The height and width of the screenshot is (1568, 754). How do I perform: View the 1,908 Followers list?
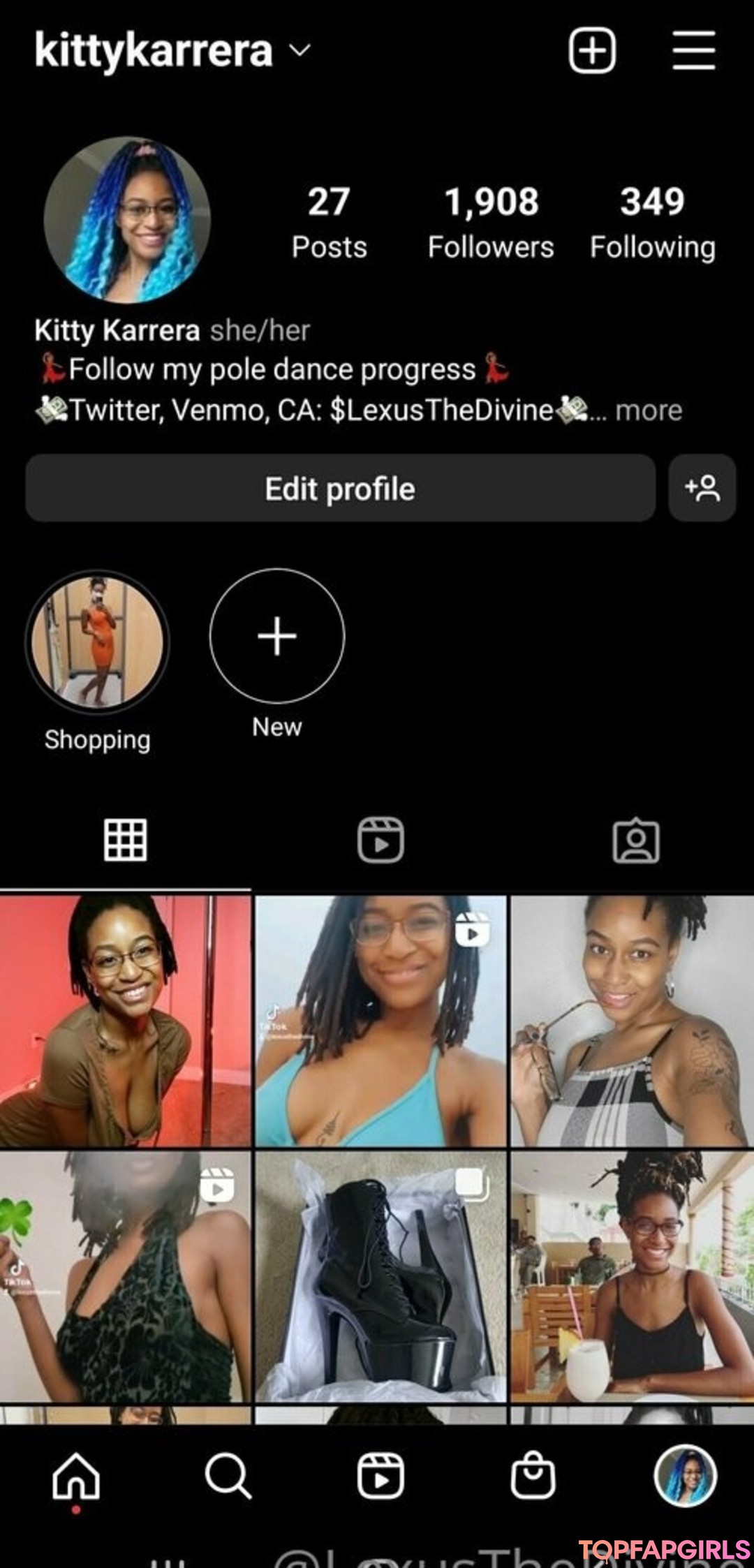point(491,222)
